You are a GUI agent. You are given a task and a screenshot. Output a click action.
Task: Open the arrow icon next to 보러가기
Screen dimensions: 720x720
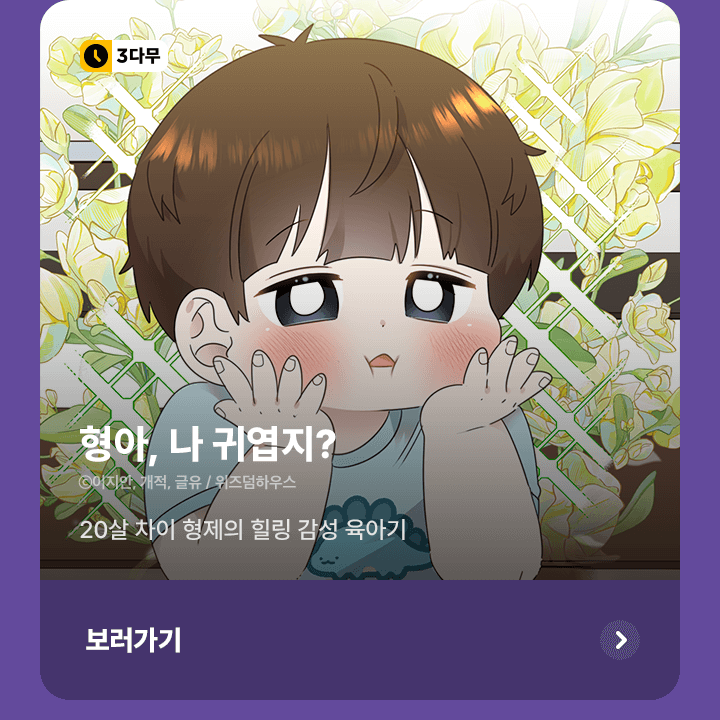pyautogui.click(x=620, y=640)
